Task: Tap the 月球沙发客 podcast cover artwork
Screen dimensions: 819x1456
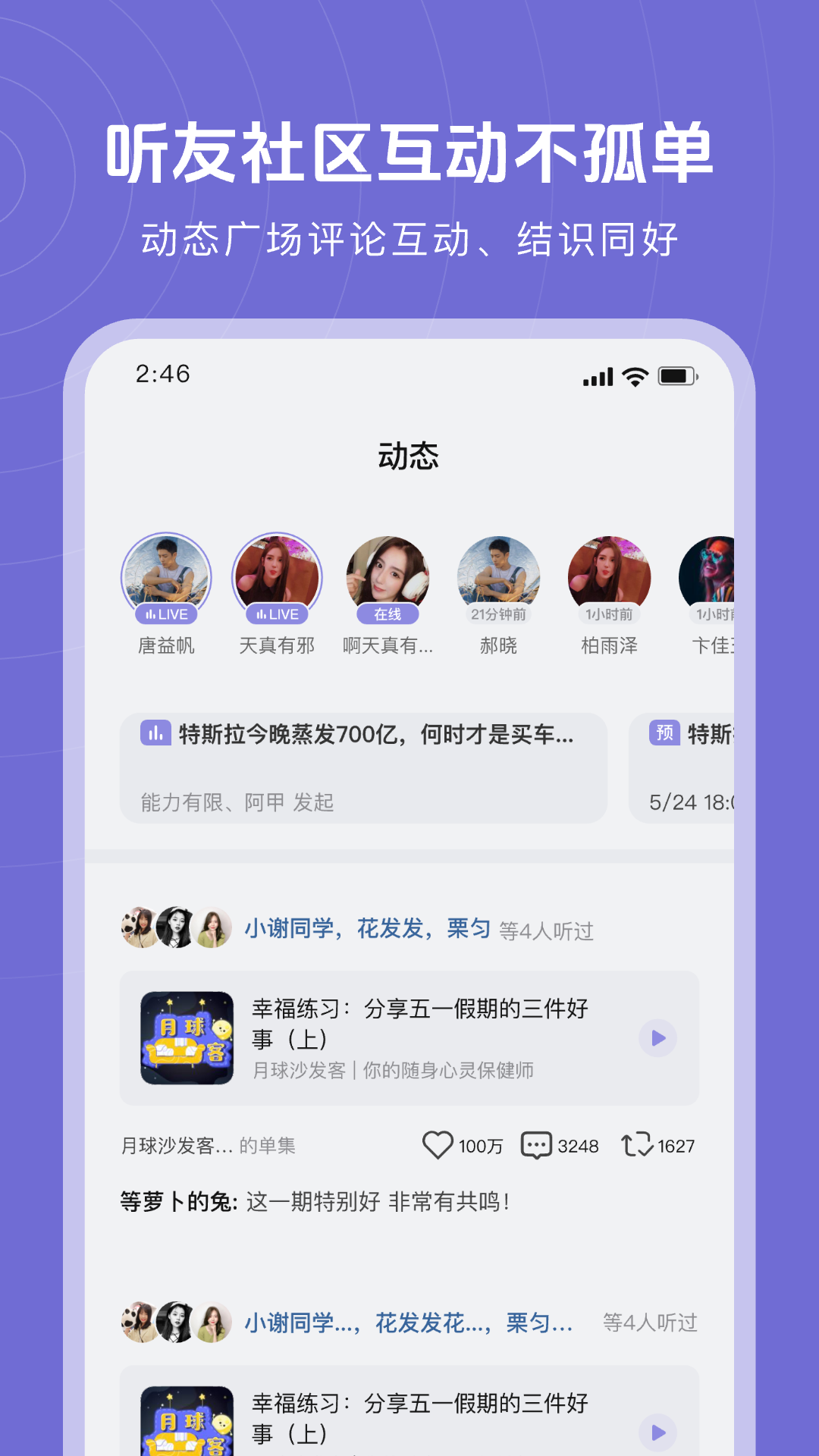Action: coord(186,1038)
